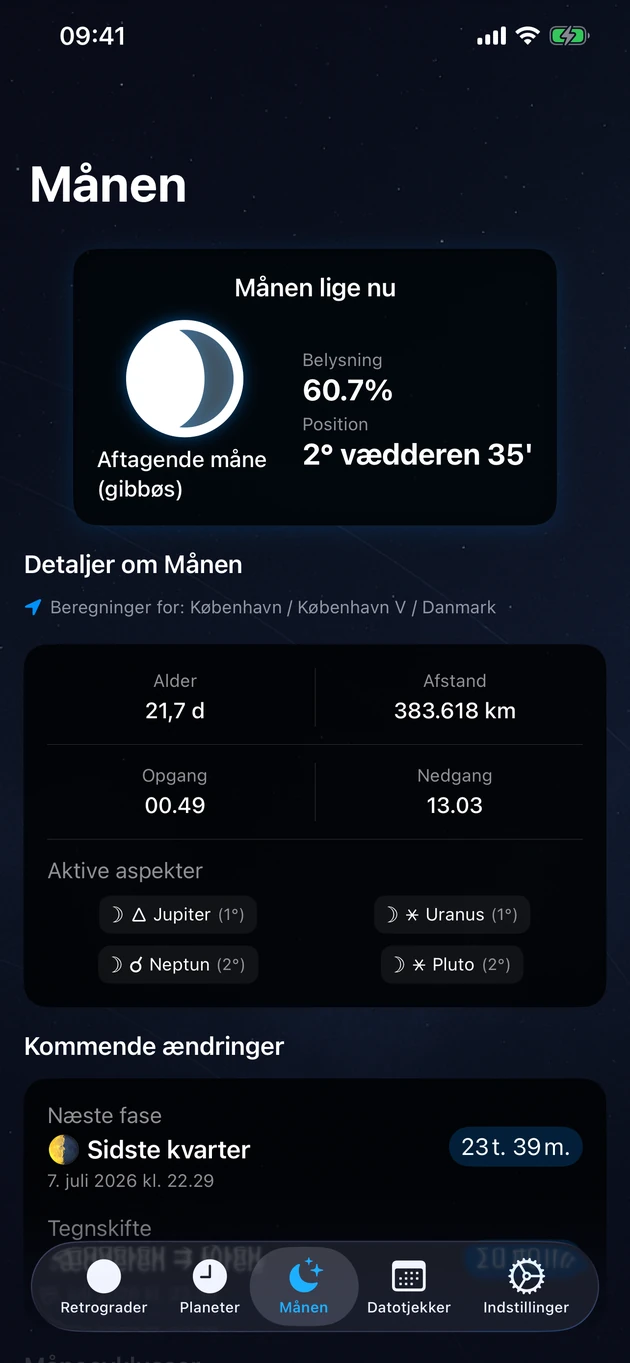The image size is (630, 1363).
Task: Open the Sidste kvarter next phase entry
Action: 315,1147
